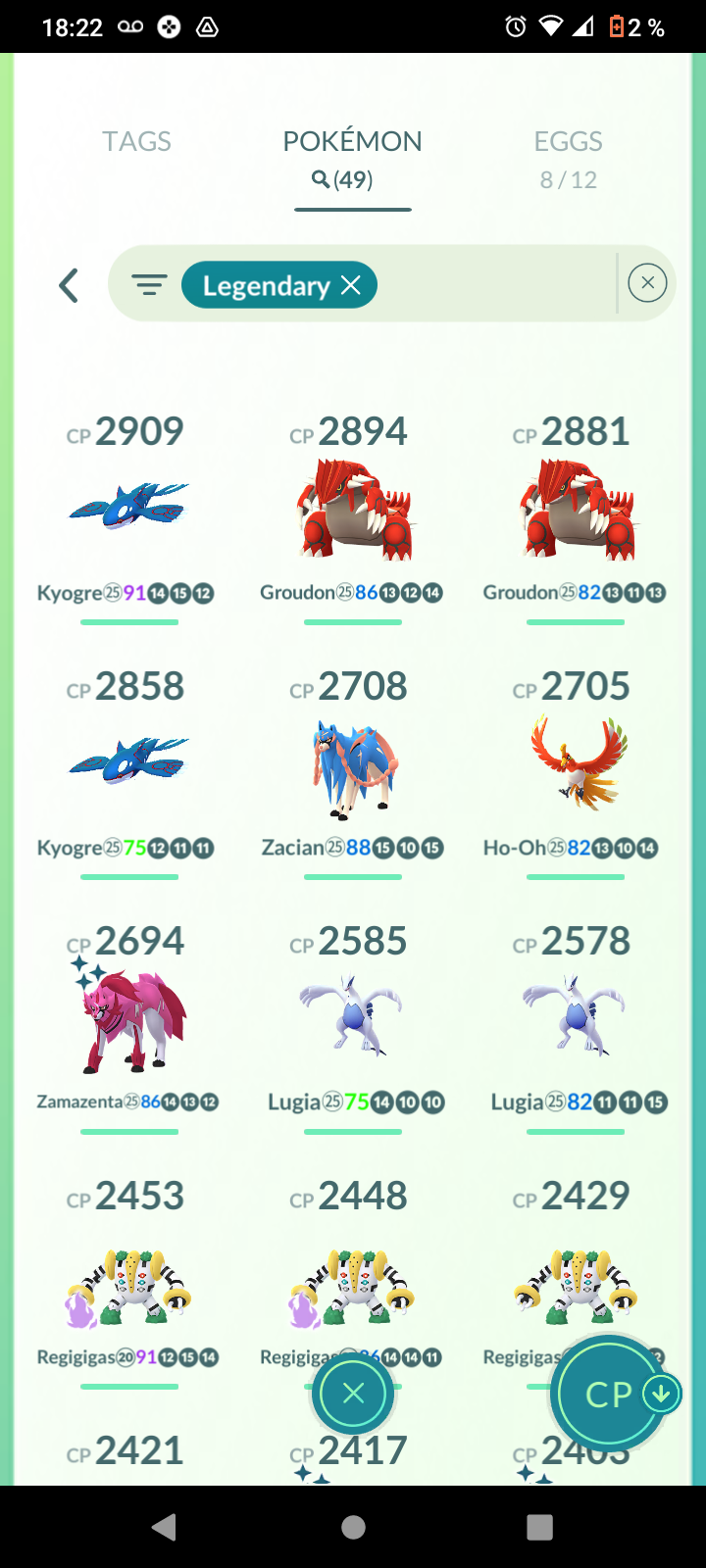Open Regigigas with CP 2453
The width and height of the screenshot is (706, 1568).
[129, 1284]
